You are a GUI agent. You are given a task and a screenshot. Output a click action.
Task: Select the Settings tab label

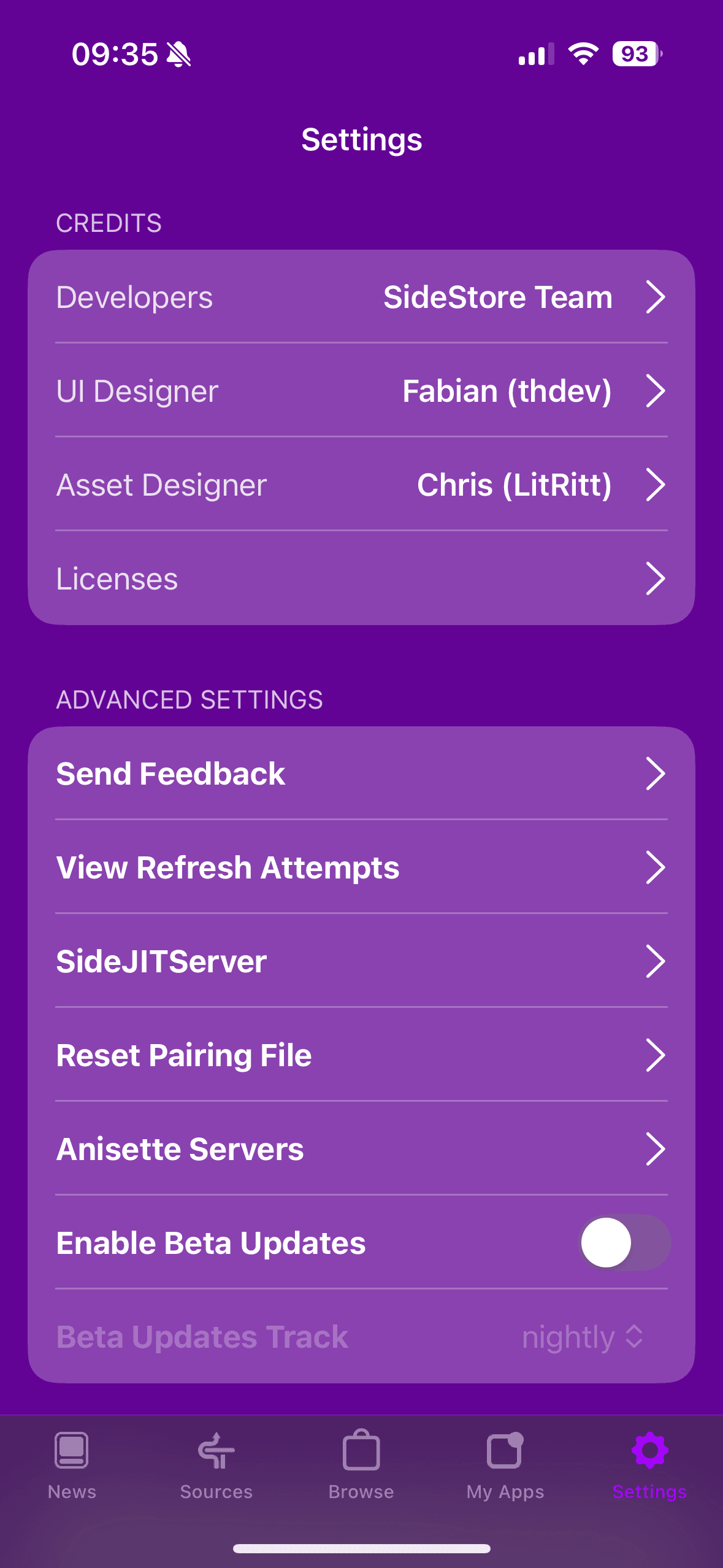[x=649, y=1493]
